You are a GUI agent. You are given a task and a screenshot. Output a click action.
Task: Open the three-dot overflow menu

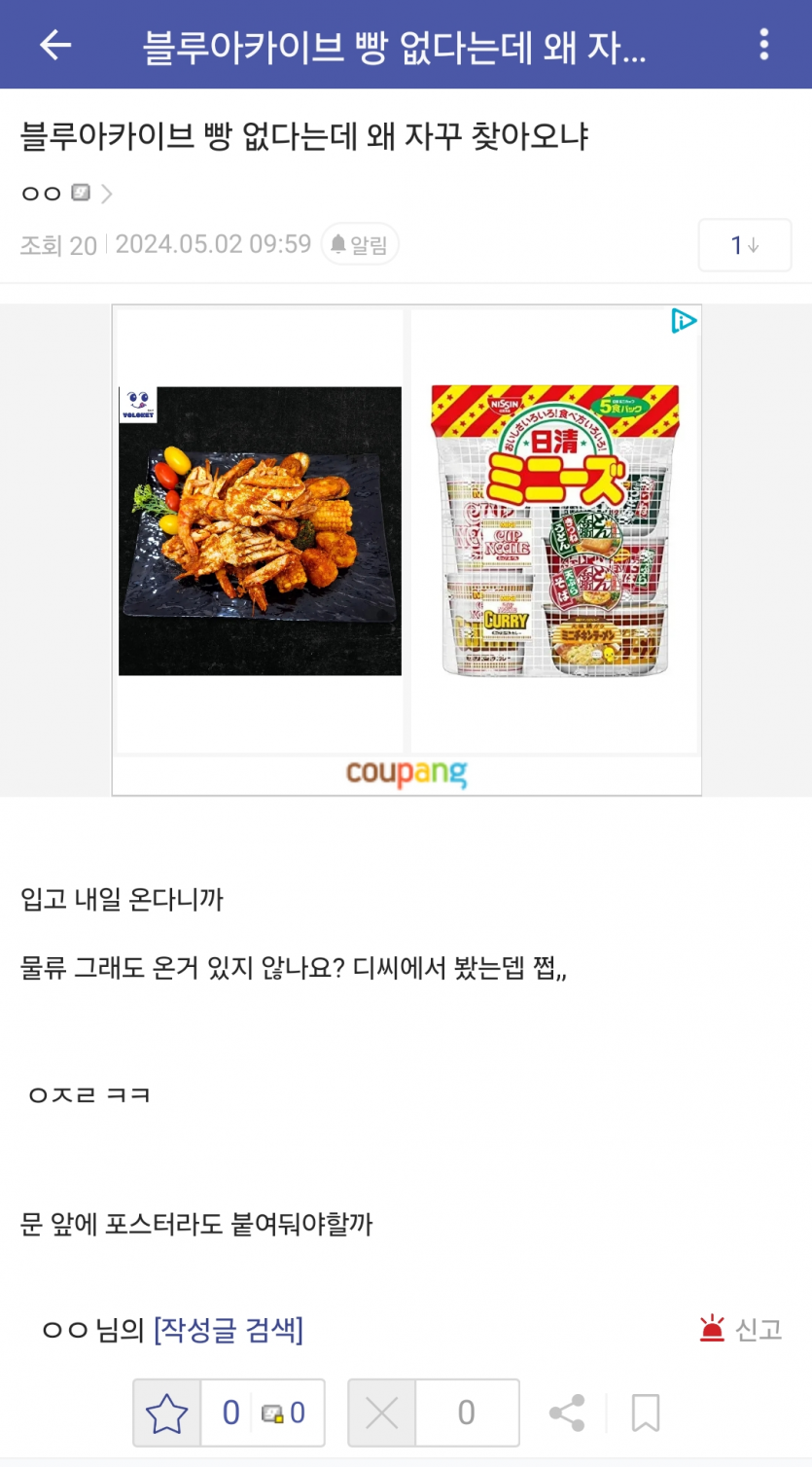coord(763,45)
